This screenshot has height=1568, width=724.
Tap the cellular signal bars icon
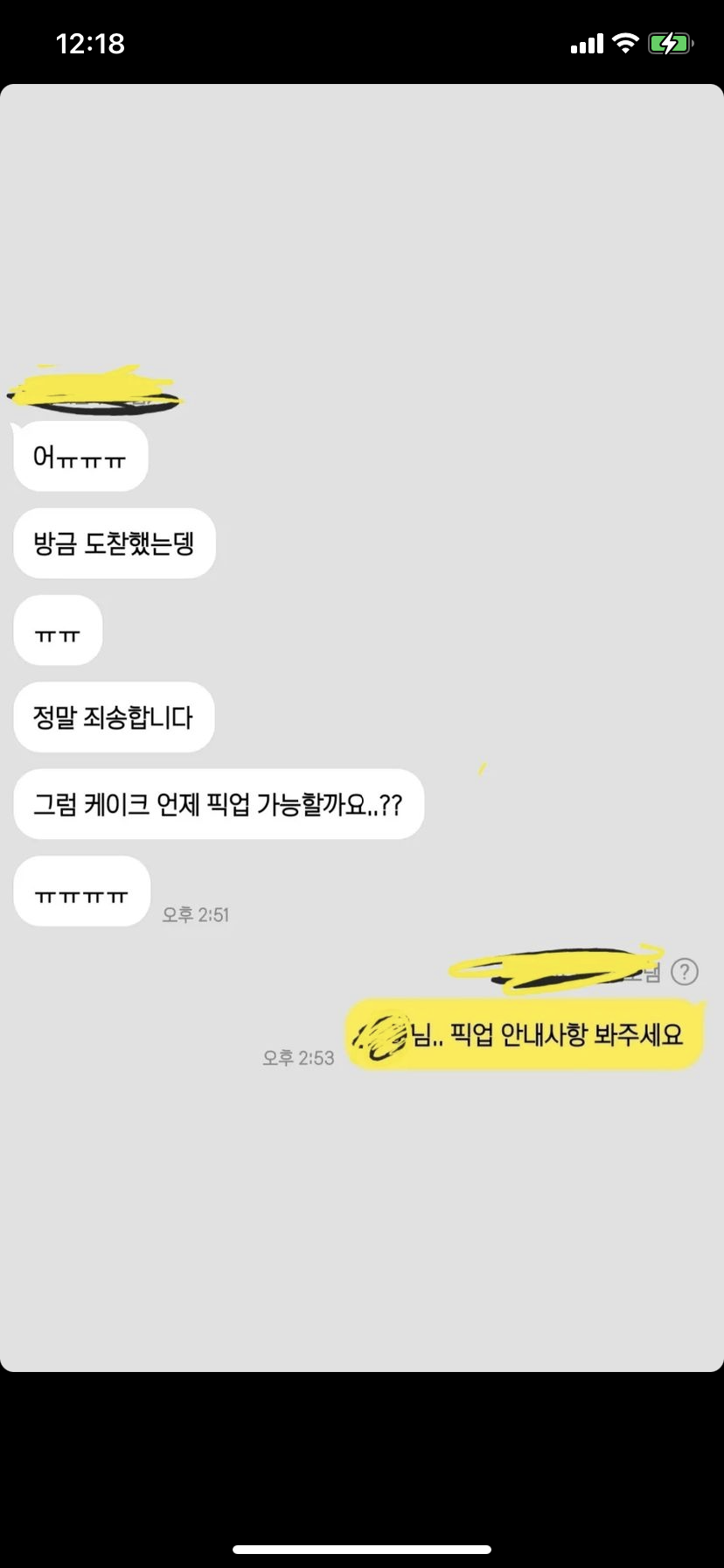[586, 43]
